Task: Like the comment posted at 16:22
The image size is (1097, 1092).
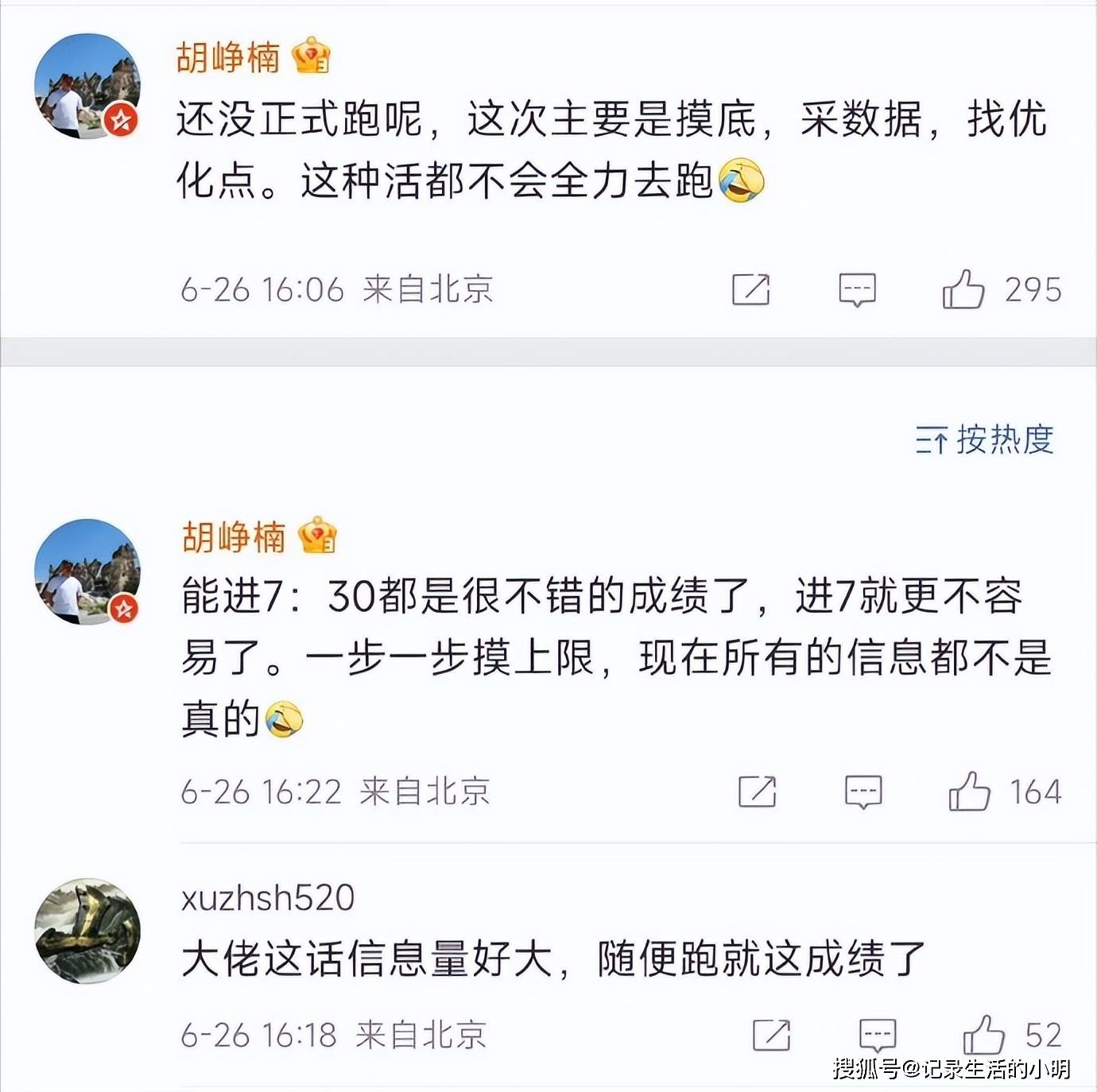Action: click(x=969, y=792)
